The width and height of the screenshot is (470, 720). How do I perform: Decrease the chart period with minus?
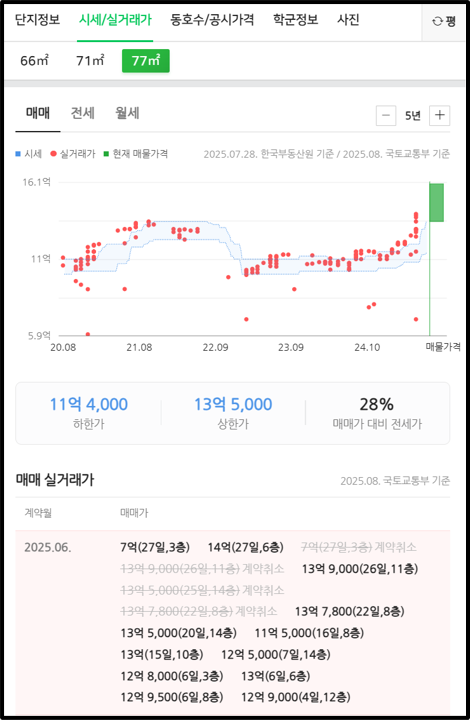(x=386, y=115)
